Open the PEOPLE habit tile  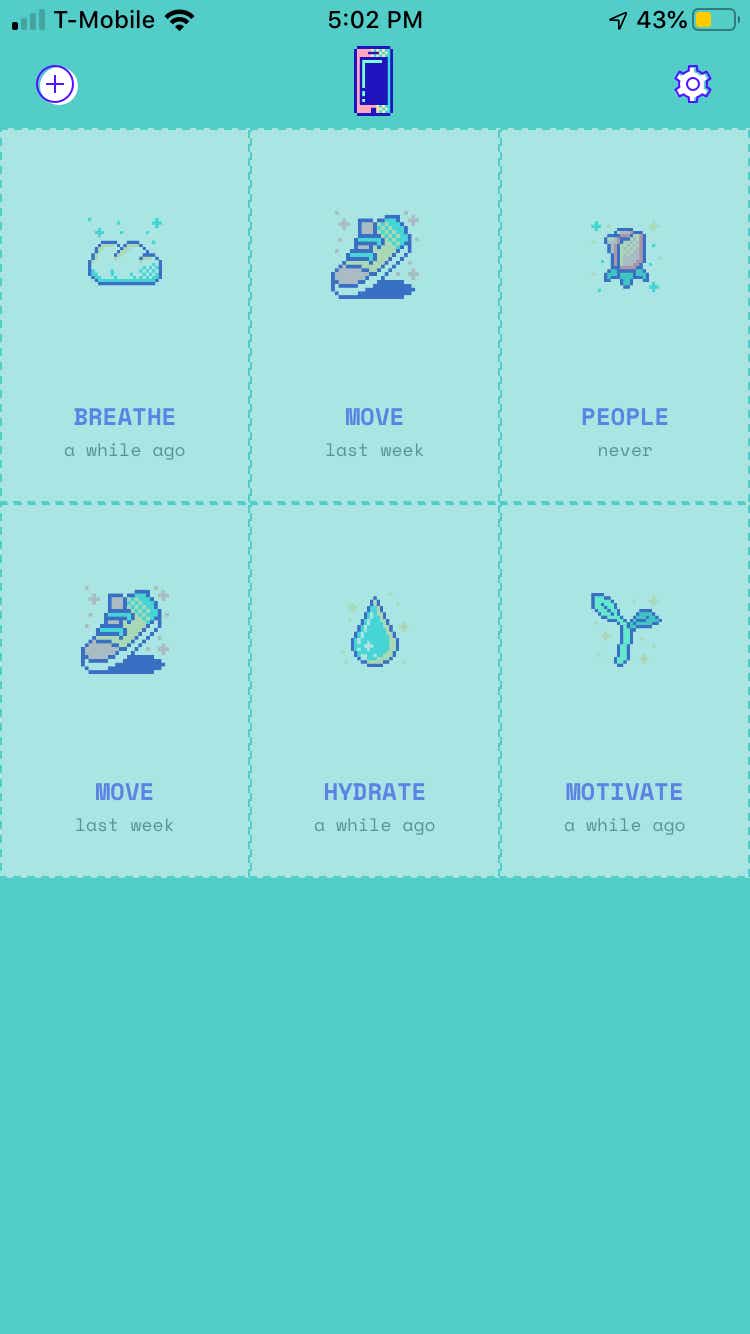point(624,315)
